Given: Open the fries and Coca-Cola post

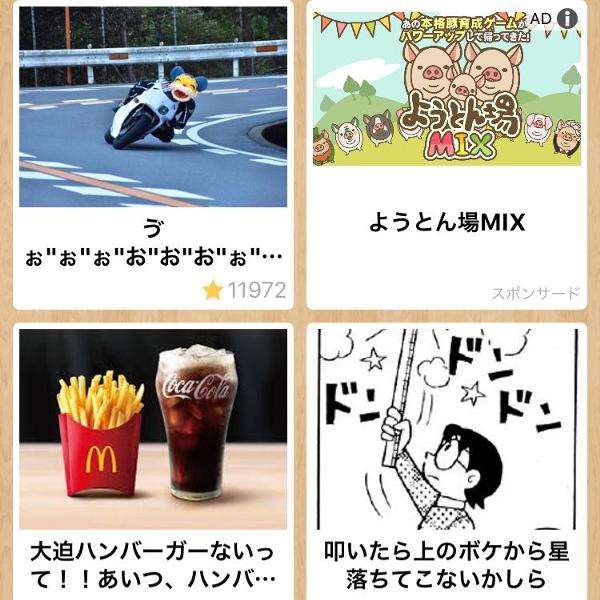Looking at the screenshot, I should pos(152,430).
